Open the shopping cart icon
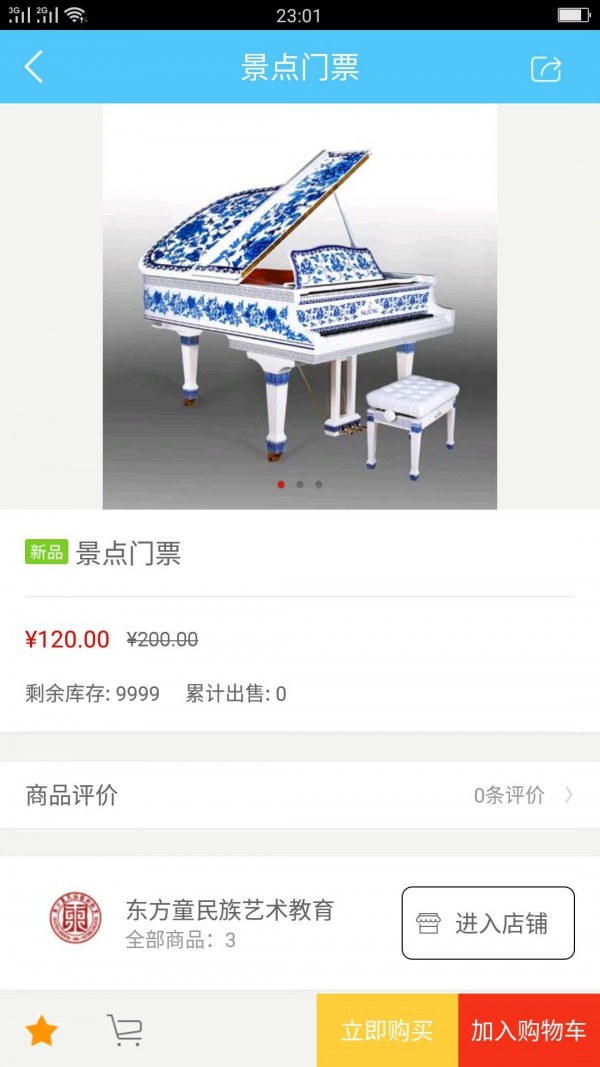 [125, 1031]
